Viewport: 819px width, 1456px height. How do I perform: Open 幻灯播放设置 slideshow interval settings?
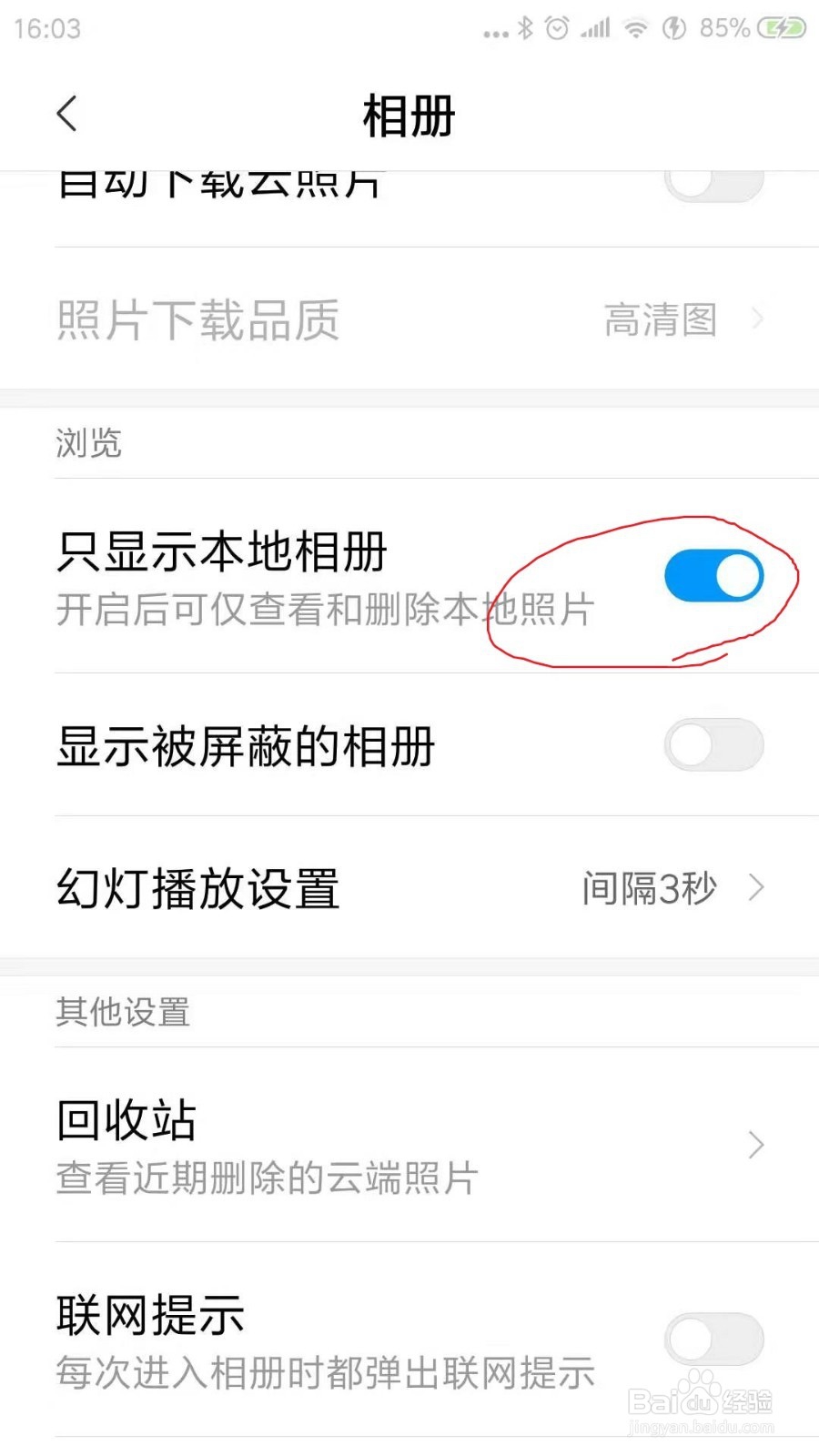(409, 887)
